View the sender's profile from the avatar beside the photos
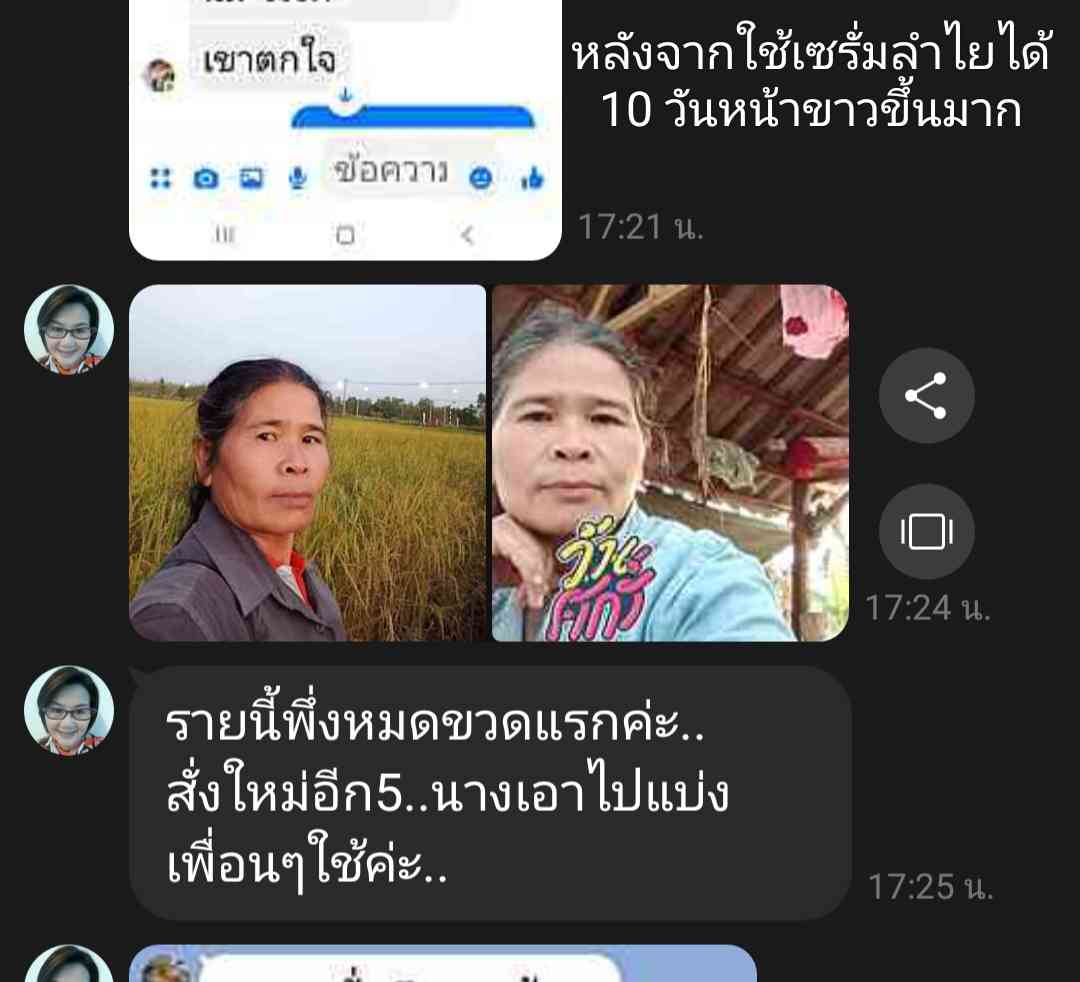1080x982 pixels. coord(69,330)
